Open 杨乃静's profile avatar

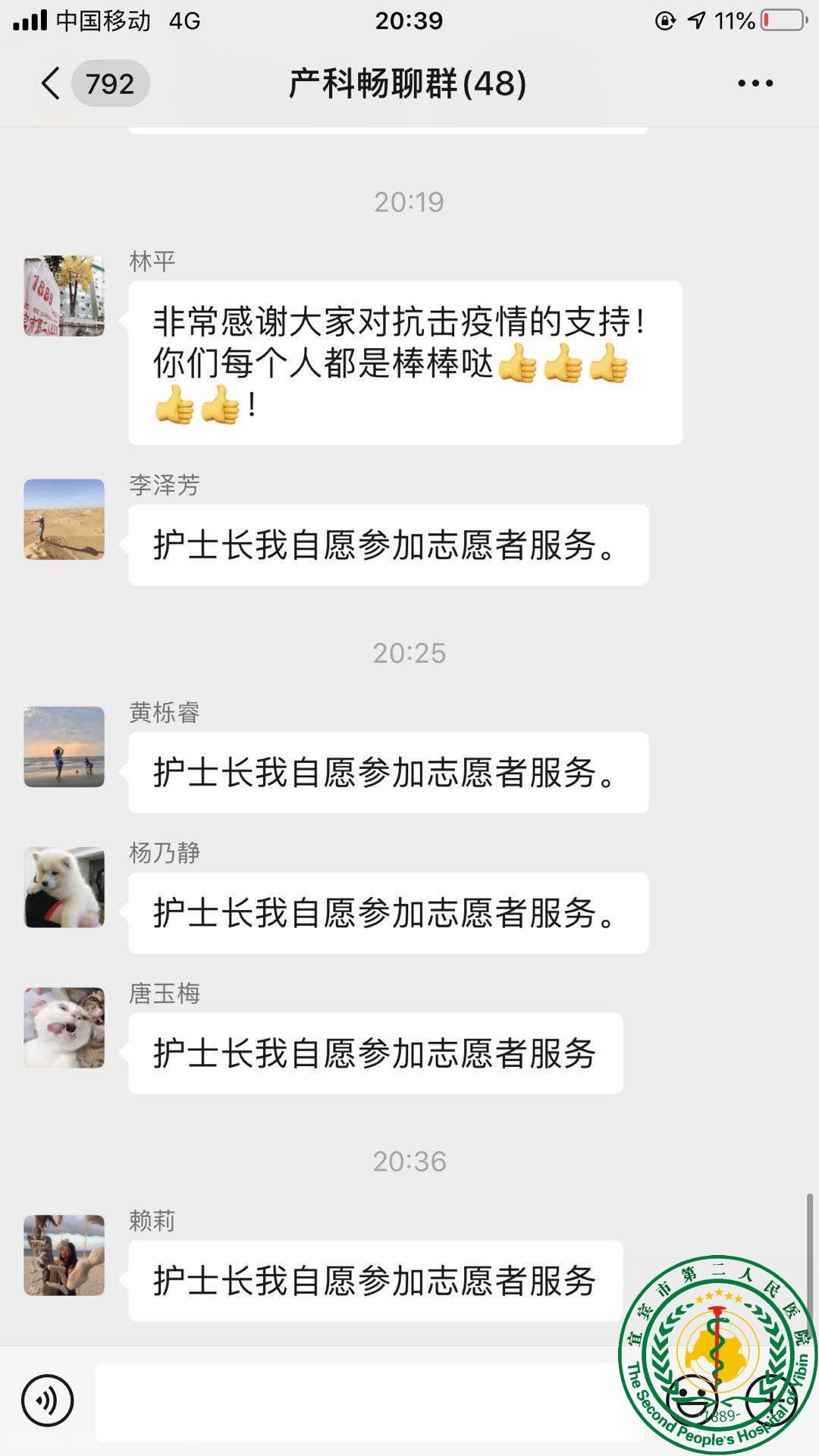click(x=64, y=887)
